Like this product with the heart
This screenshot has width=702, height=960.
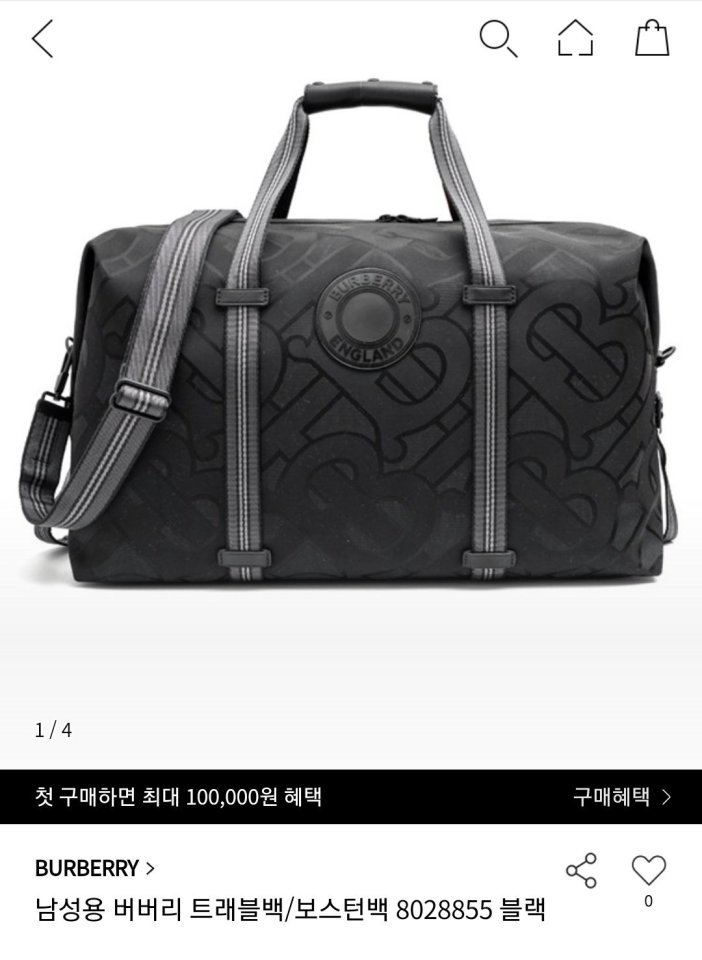click(648, 870)
